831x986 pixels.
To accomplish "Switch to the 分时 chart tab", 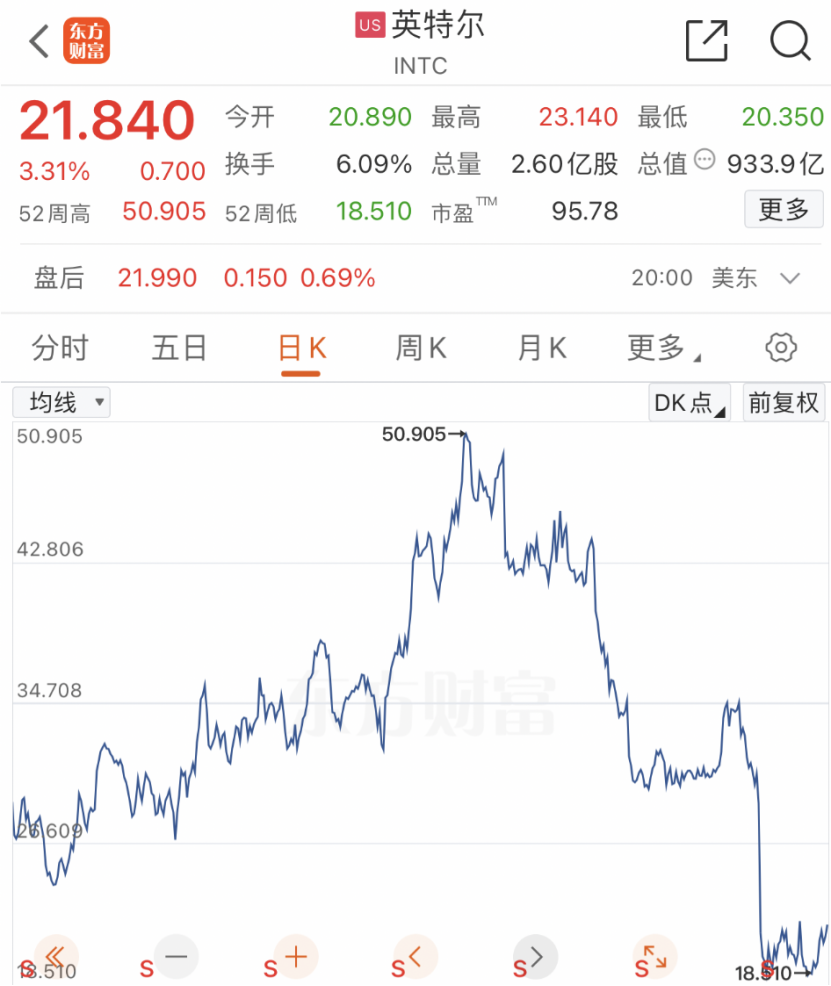I will (60, 348).
